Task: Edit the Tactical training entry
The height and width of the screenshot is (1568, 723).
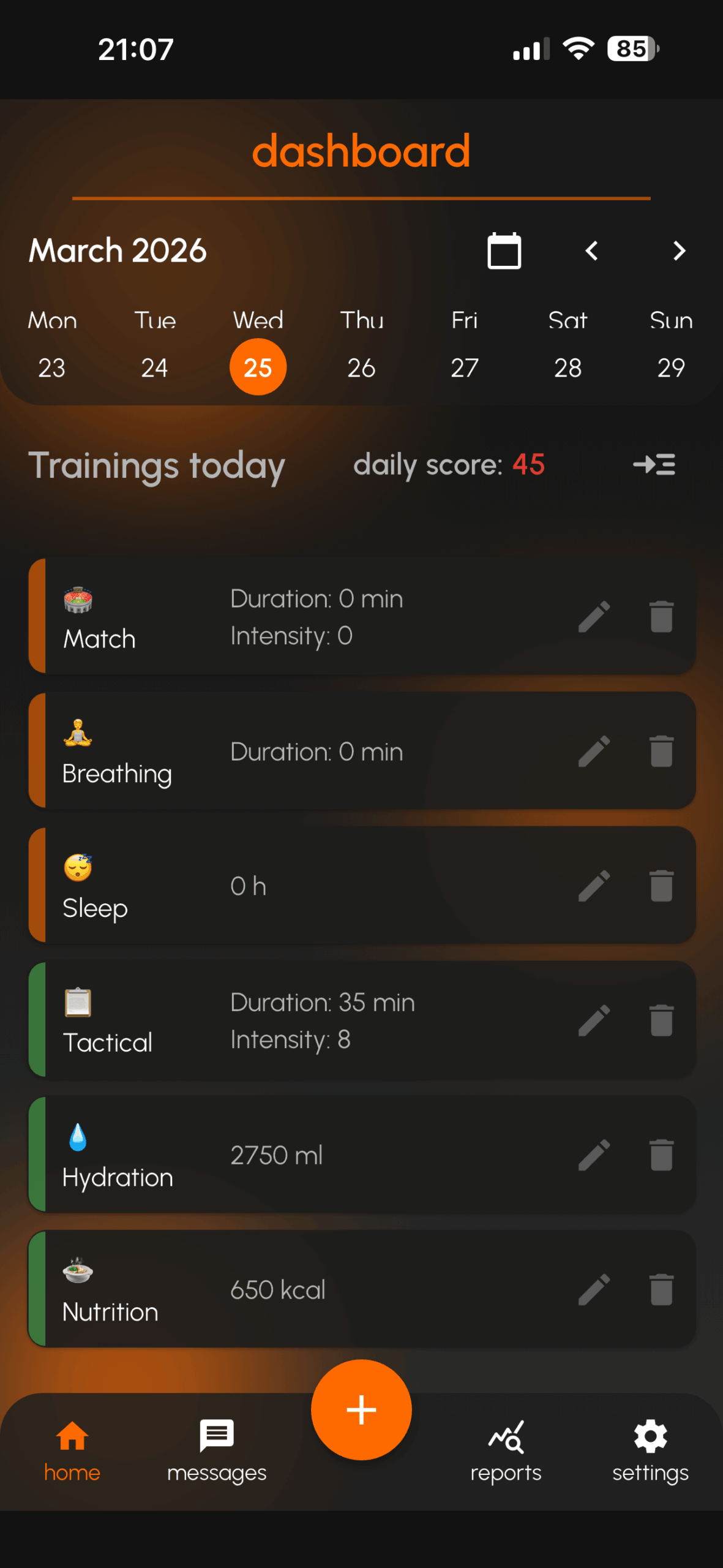Action: click(x=594, y=1020)
